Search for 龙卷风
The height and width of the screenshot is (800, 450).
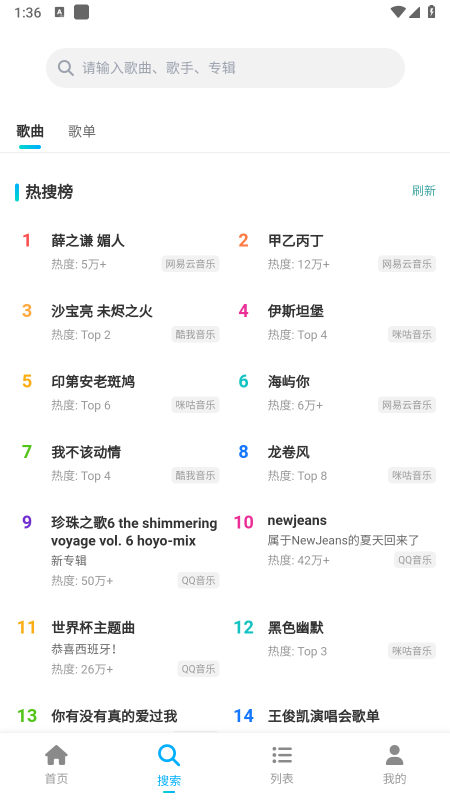point(335,463)
